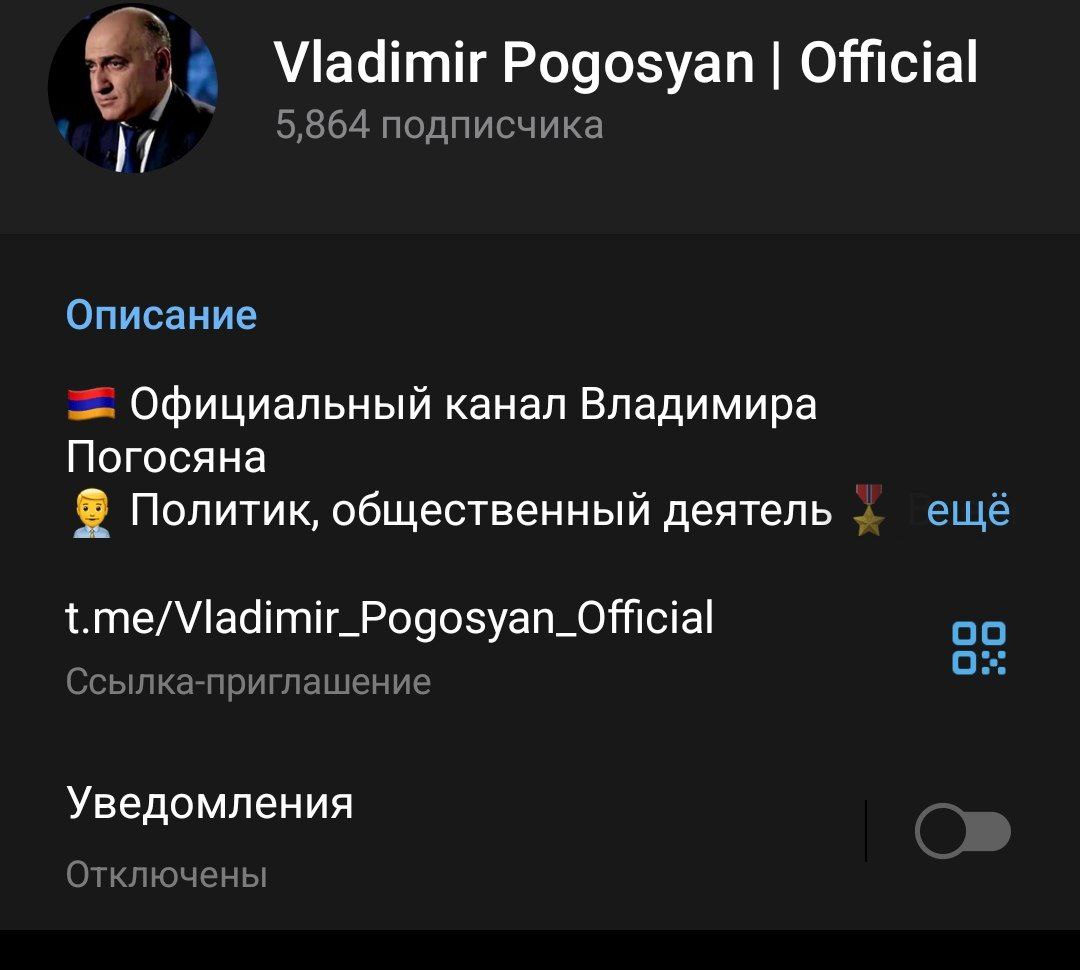The width and height of the screenshot is (1080, 970).
Task: Expand the description with 'ещё'
Action: point(967,511)
